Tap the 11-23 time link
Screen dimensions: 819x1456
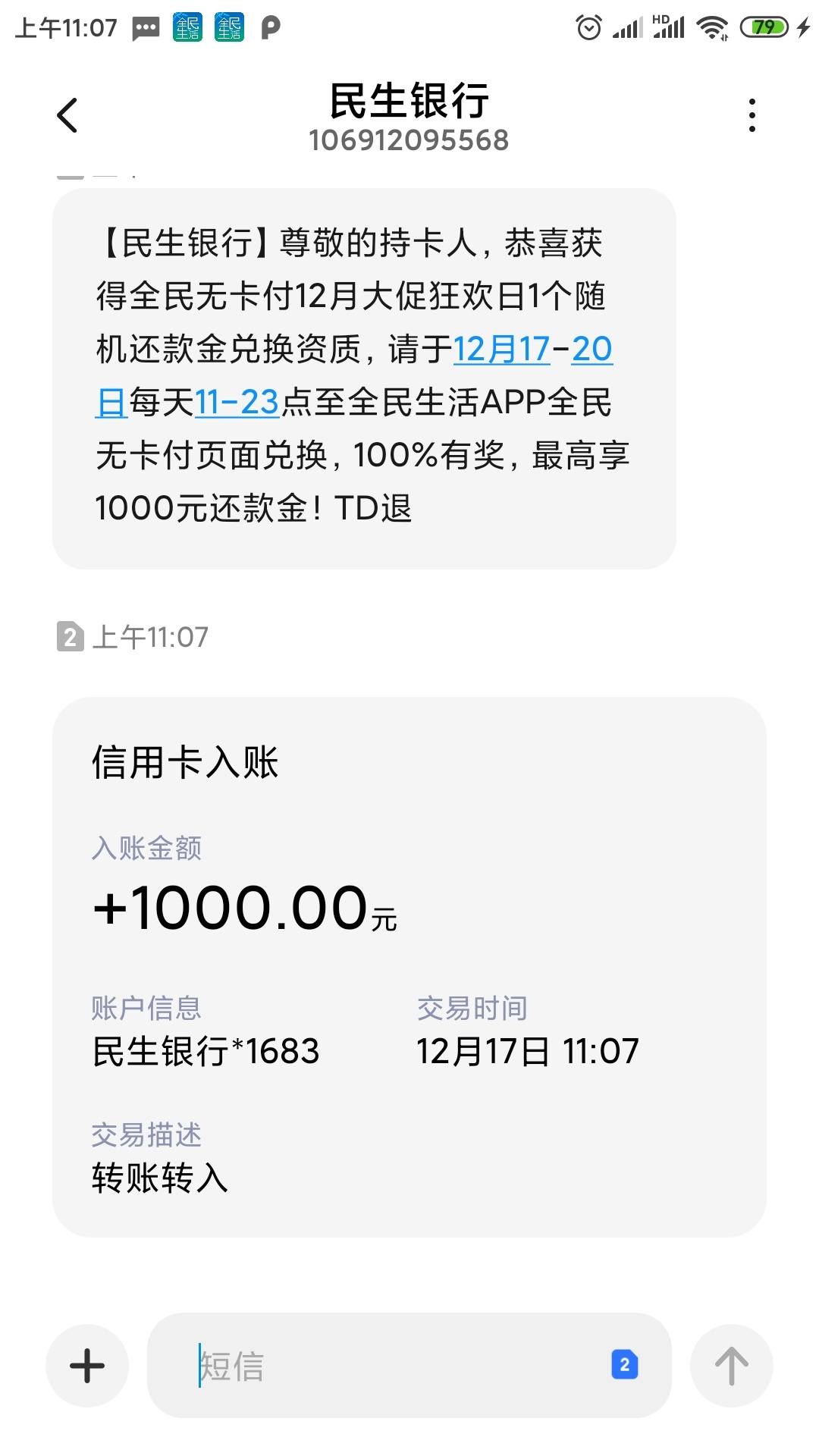coord(237,403)
